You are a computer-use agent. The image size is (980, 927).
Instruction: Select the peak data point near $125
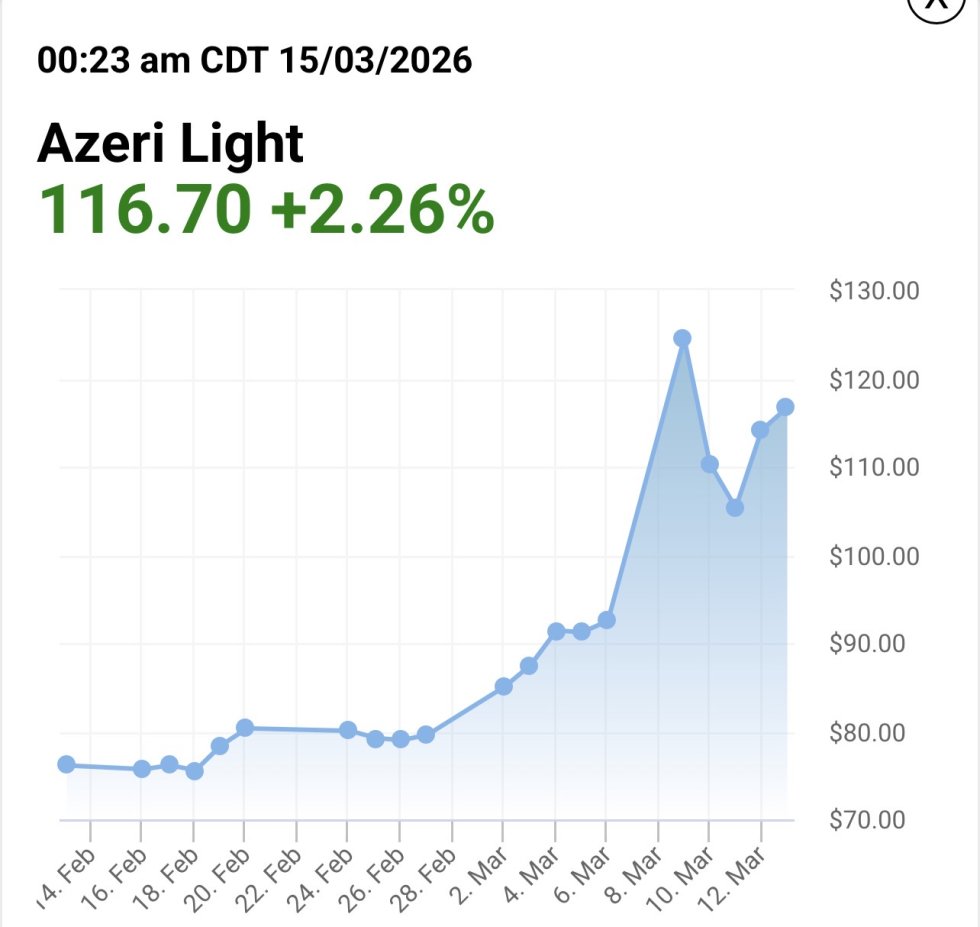tap(682, 339)
